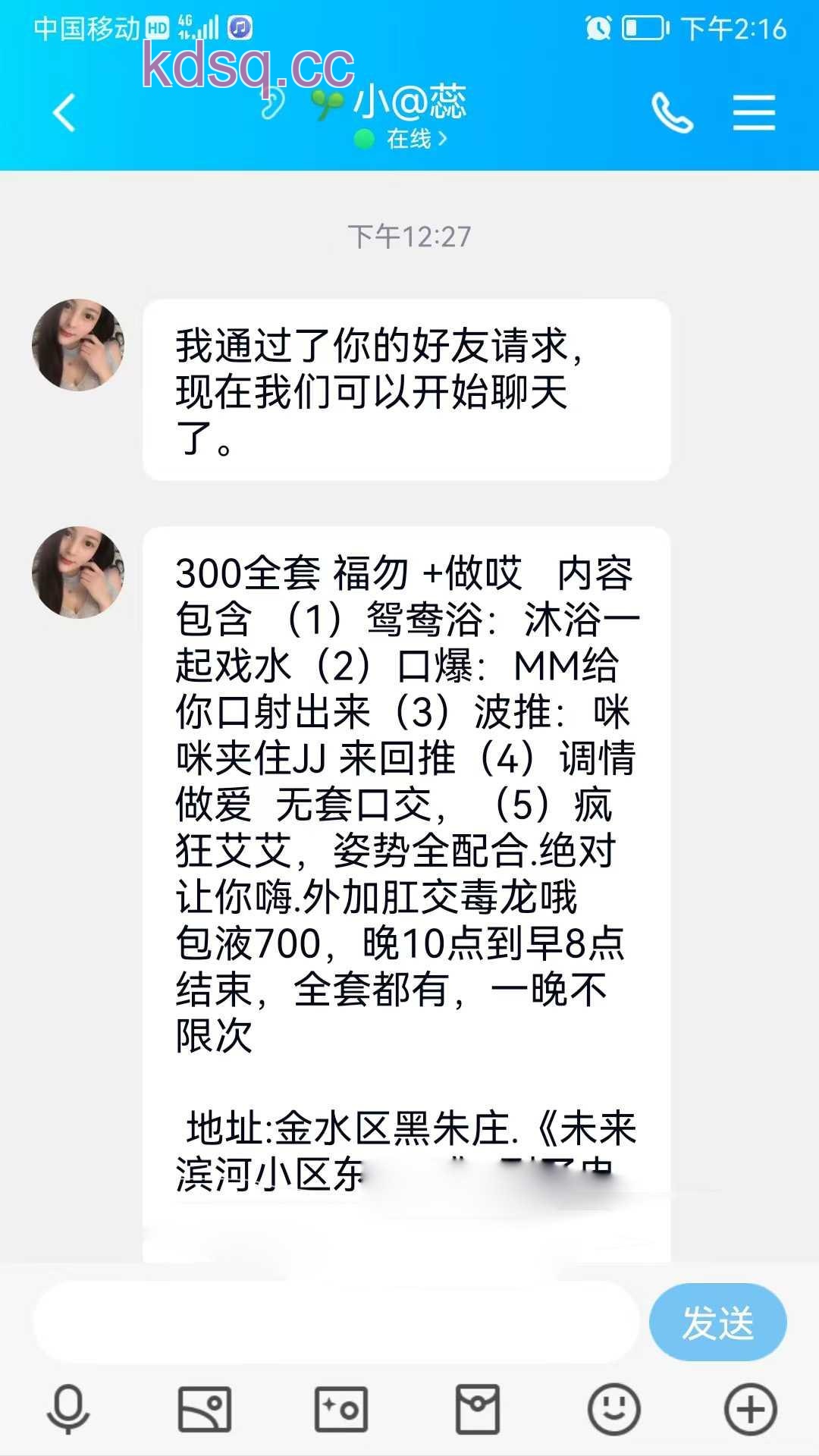Open more attachment options with plus icon
Image resolution: width=819 pixels, height=1456 pixels.
(750, 1410)
